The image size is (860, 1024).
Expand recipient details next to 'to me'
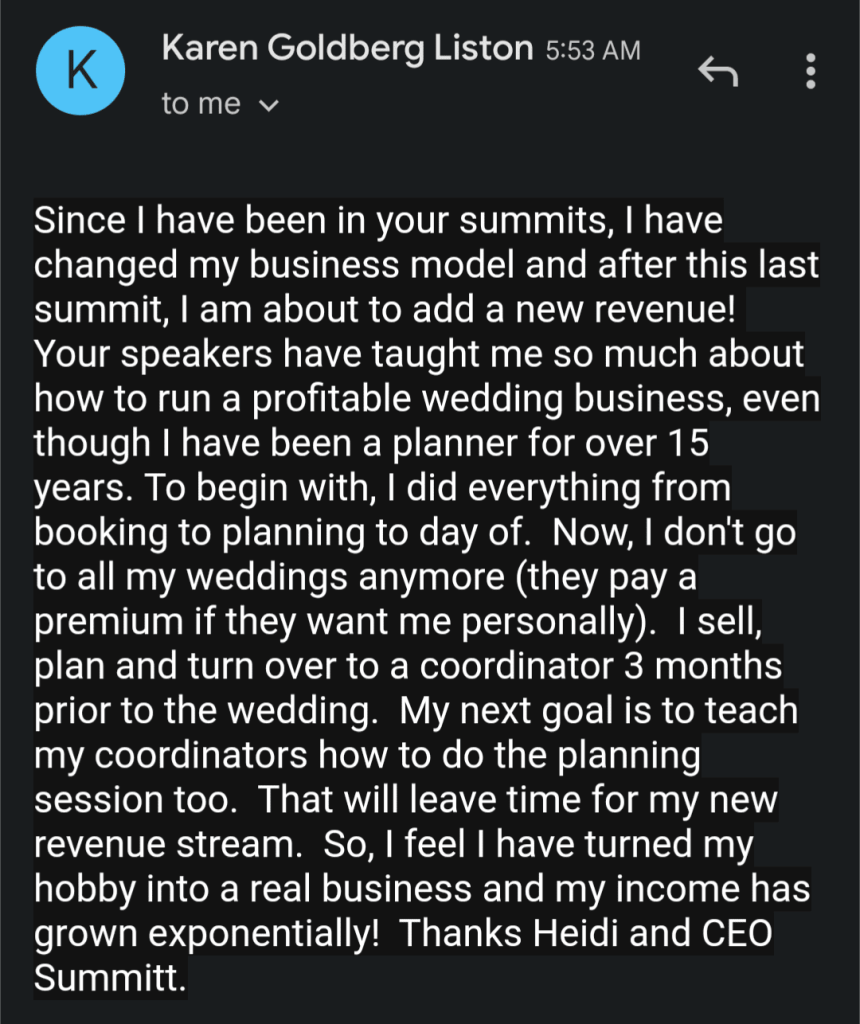[x=266, y=105]
